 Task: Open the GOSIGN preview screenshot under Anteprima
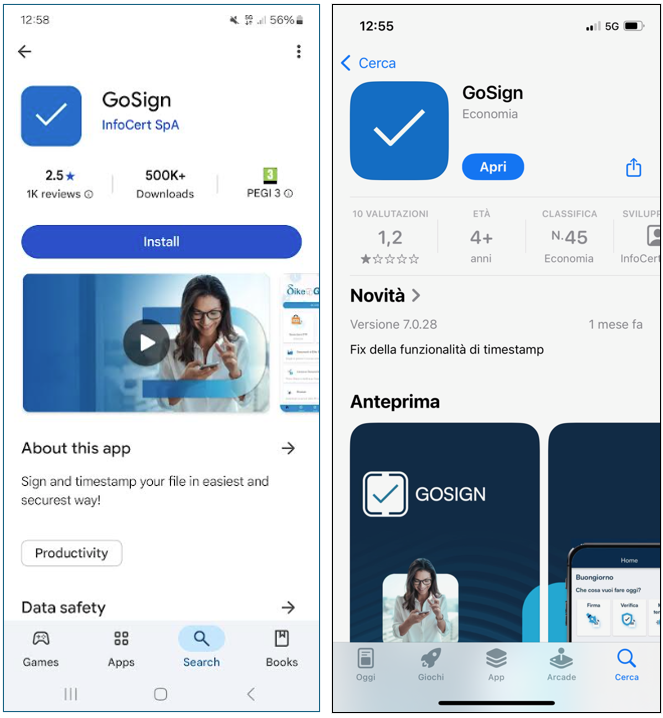coord(444,530)
